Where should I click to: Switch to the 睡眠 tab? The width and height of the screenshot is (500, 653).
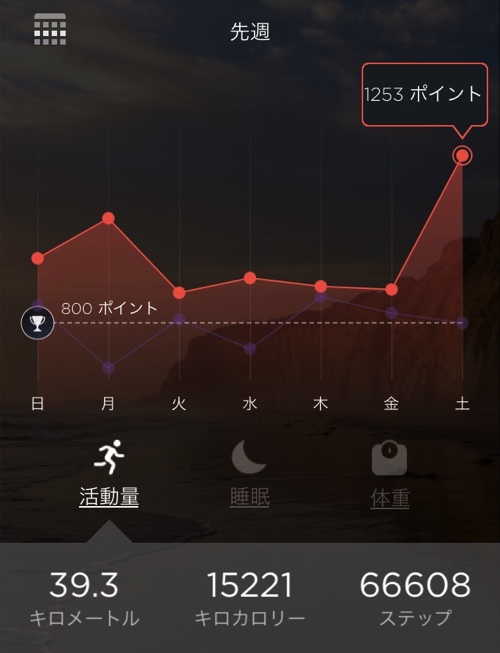coord(250,474)
